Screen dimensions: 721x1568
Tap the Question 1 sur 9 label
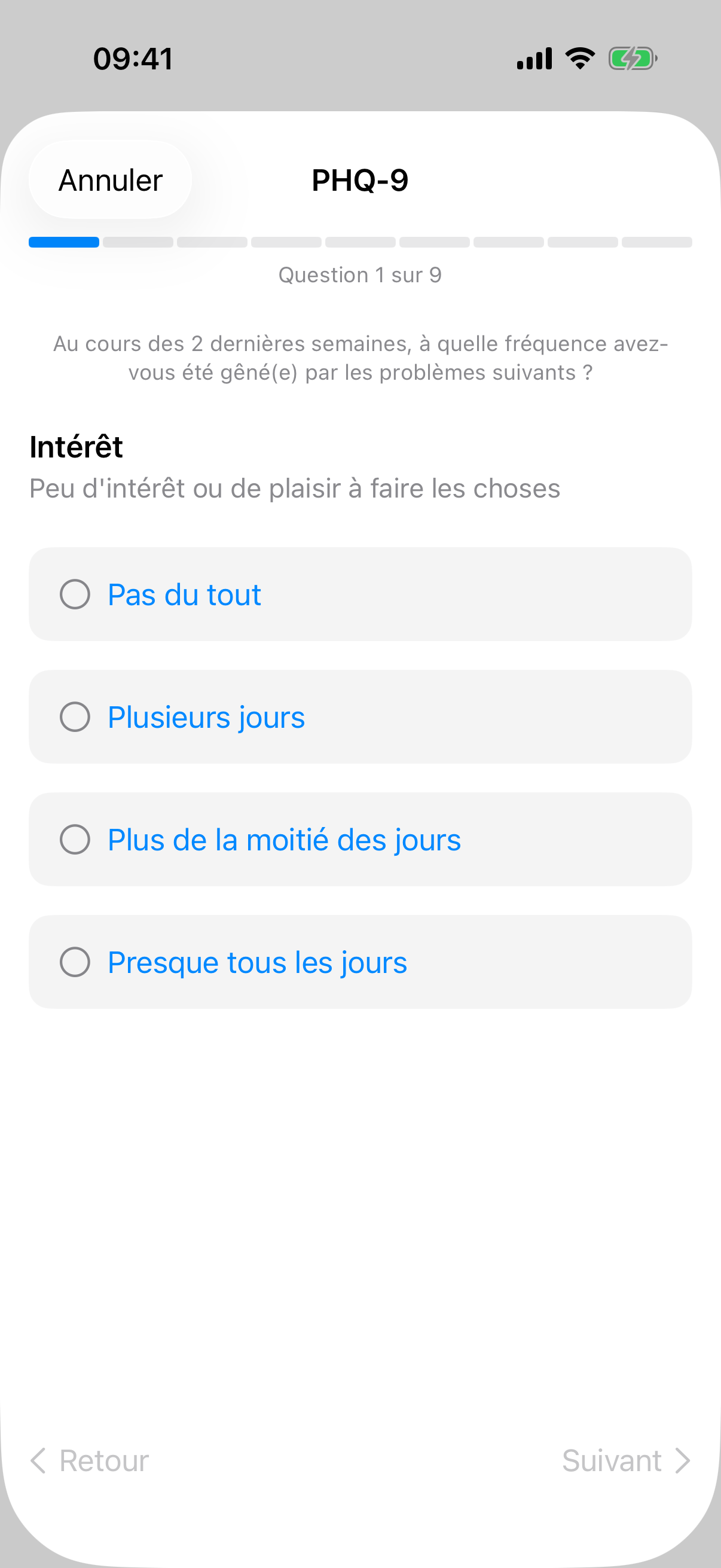tap(360, 274)
